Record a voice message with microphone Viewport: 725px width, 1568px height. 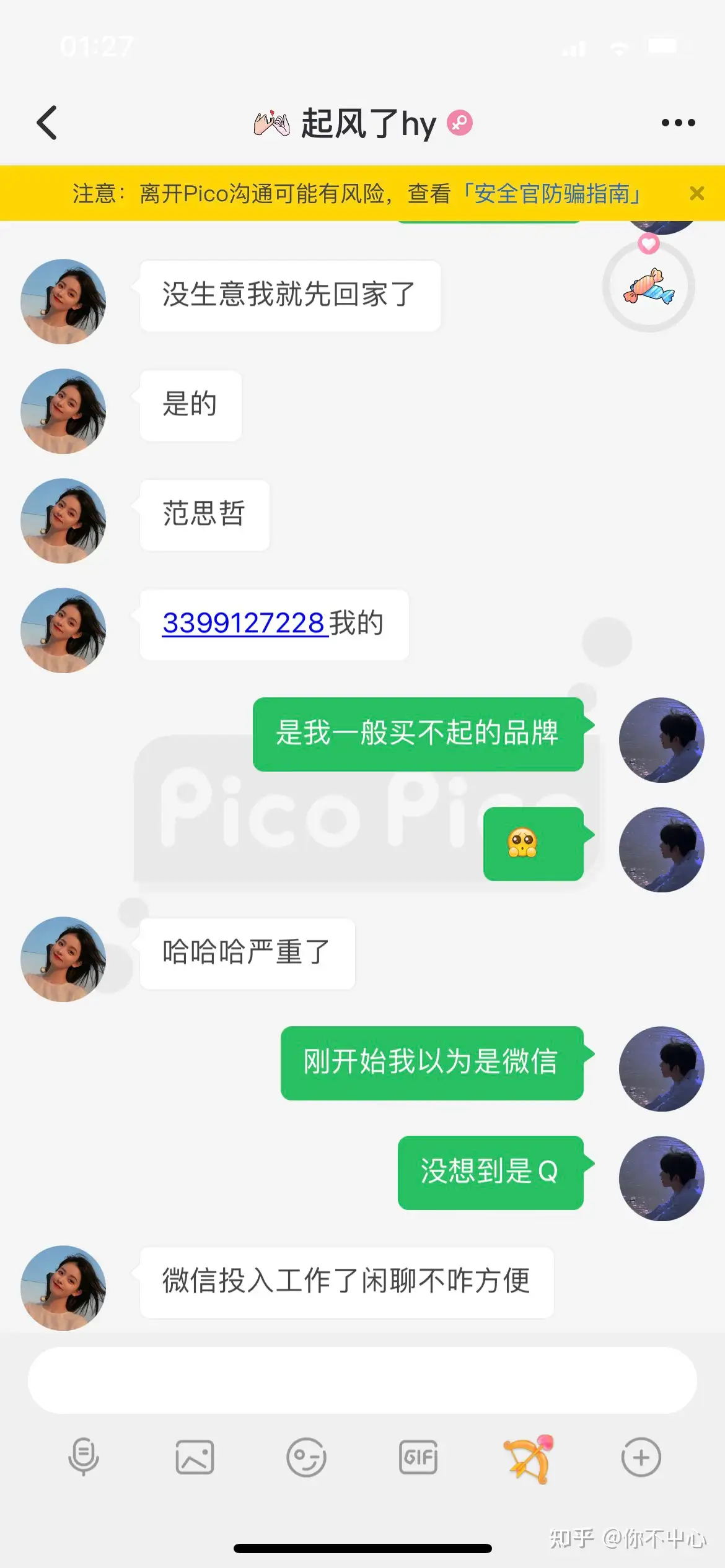pyautogui.click(x=84, y=1457)
